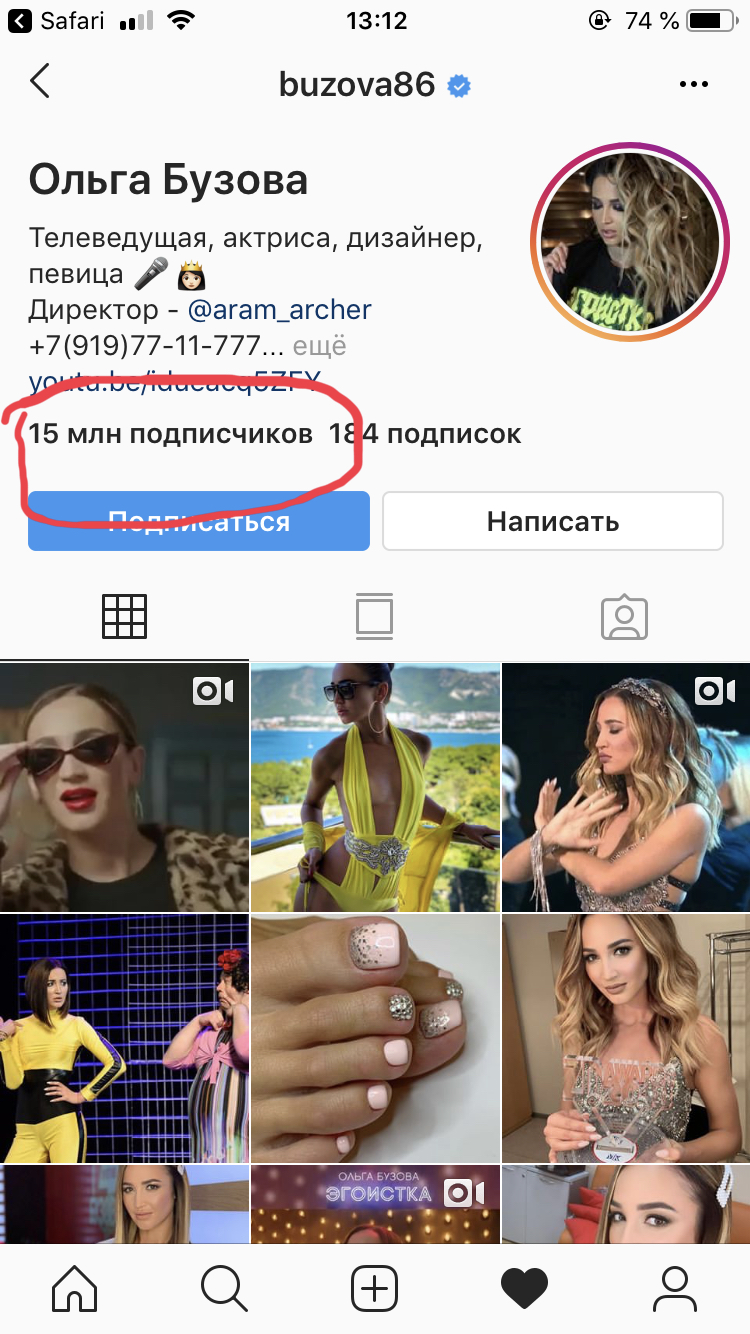750x1334 pixels.
Task: Switch to the grid view tab
Action: (x=124, y=617)
